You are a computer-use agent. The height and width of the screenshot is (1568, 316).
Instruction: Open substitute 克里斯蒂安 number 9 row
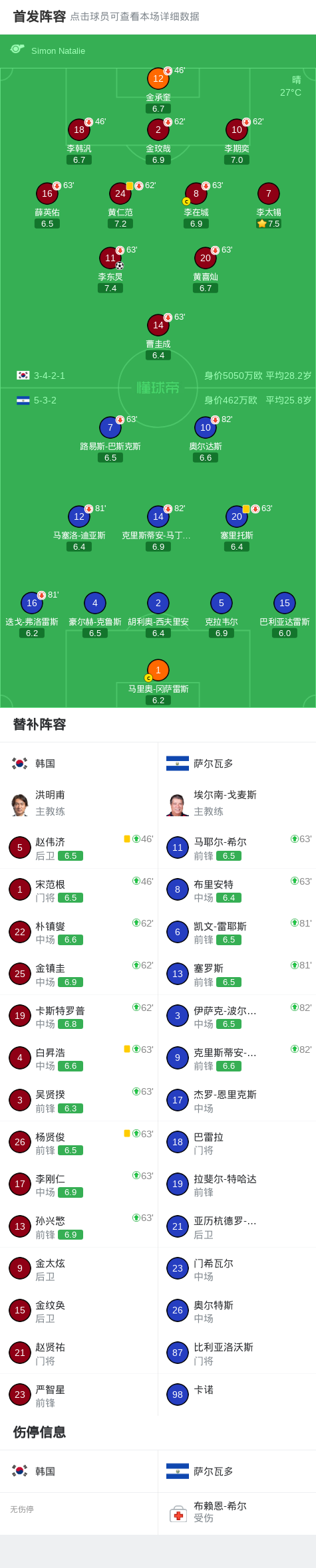[x=237, y=1058]
